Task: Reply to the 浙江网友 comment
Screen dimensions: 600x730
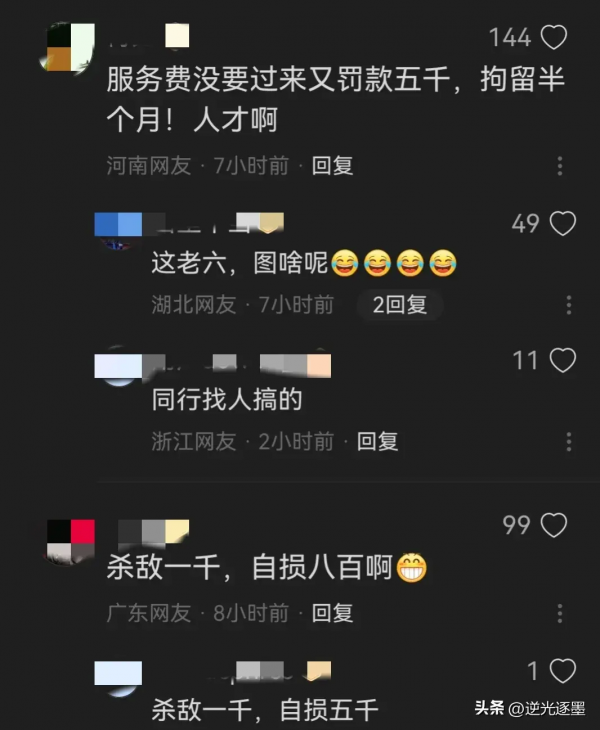Action: click(x=377, y=441)
